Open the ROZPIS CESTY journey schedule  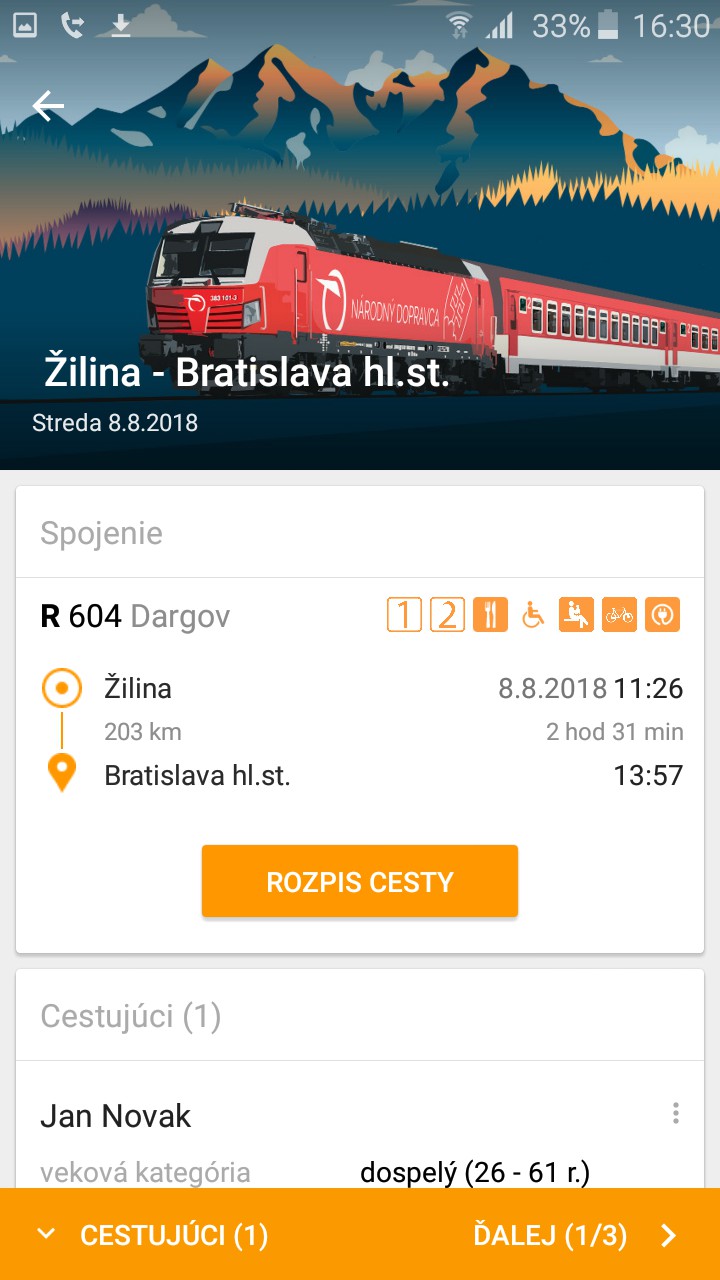coord(360,881)
